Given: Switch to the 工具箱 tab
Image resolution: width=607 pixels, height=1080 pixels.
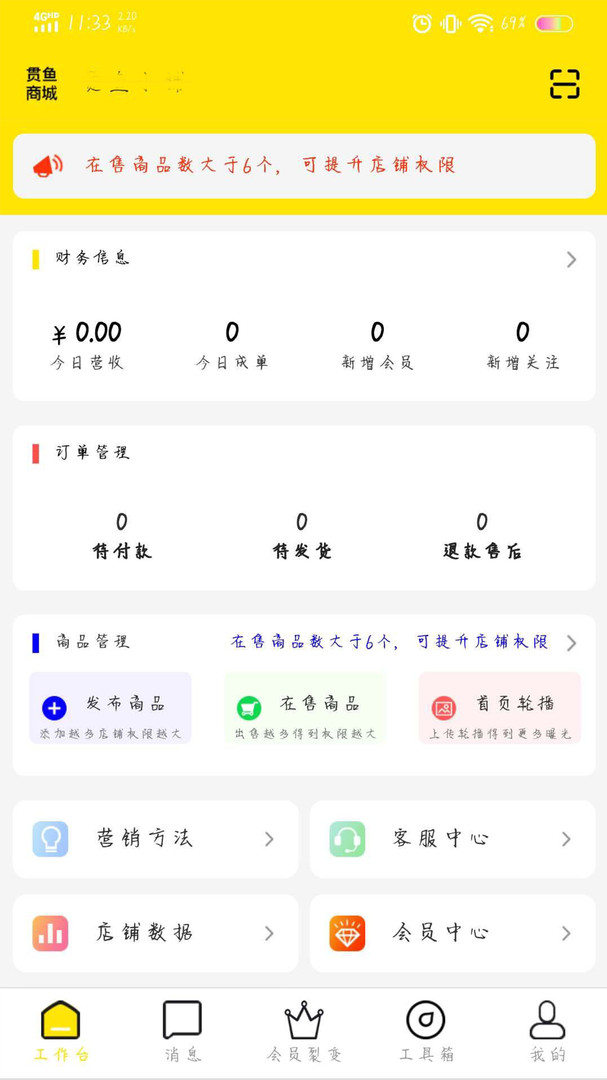Looking at the screenshot, I should (426, 1031).
